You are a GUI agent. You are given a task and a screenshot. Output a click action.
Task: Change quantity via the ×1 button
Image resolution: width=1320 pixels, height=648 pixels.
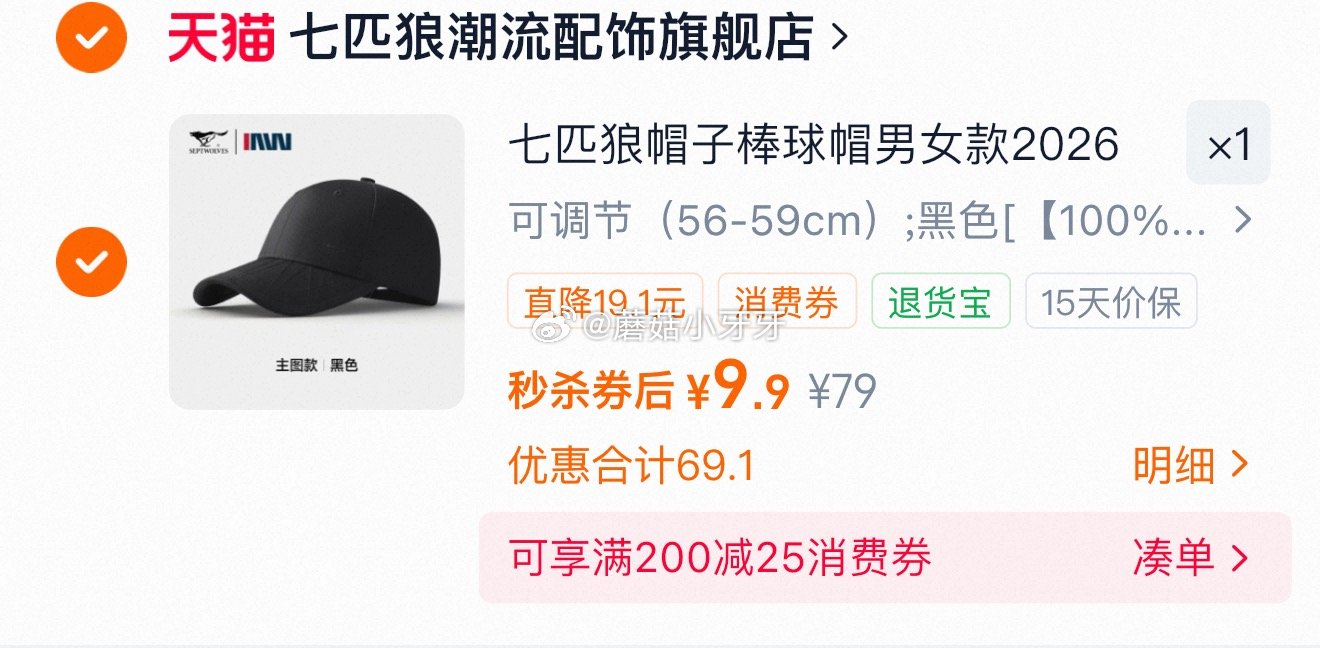[x=1228, y=143]
